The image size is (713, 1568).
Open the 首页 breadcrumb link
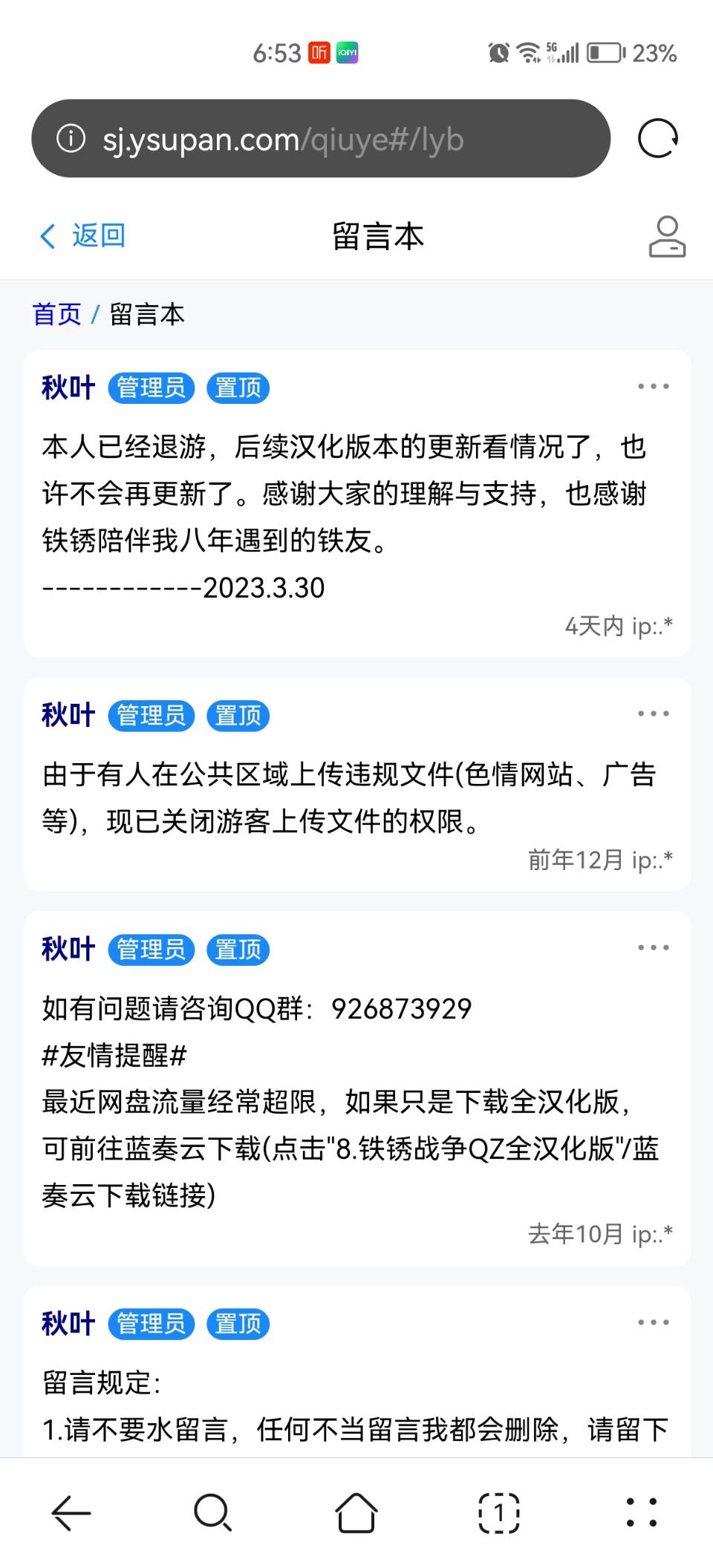click(56, 314)
